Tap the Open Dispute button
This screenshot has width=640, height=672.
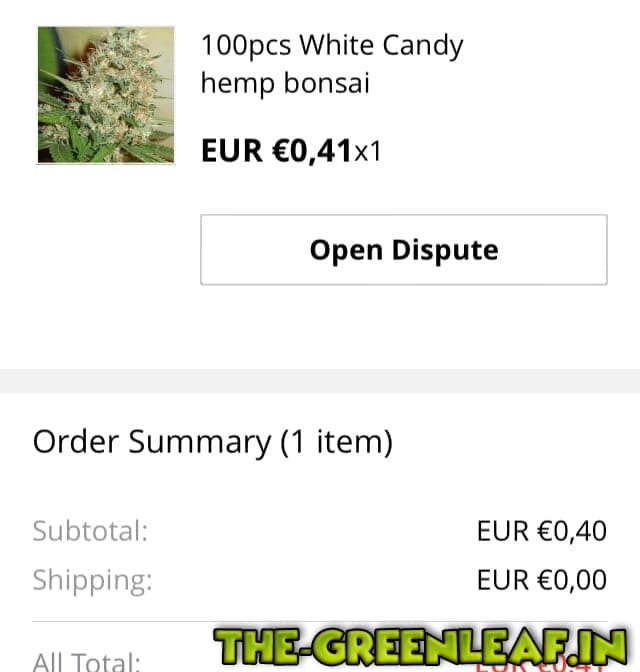pos(403,250)
